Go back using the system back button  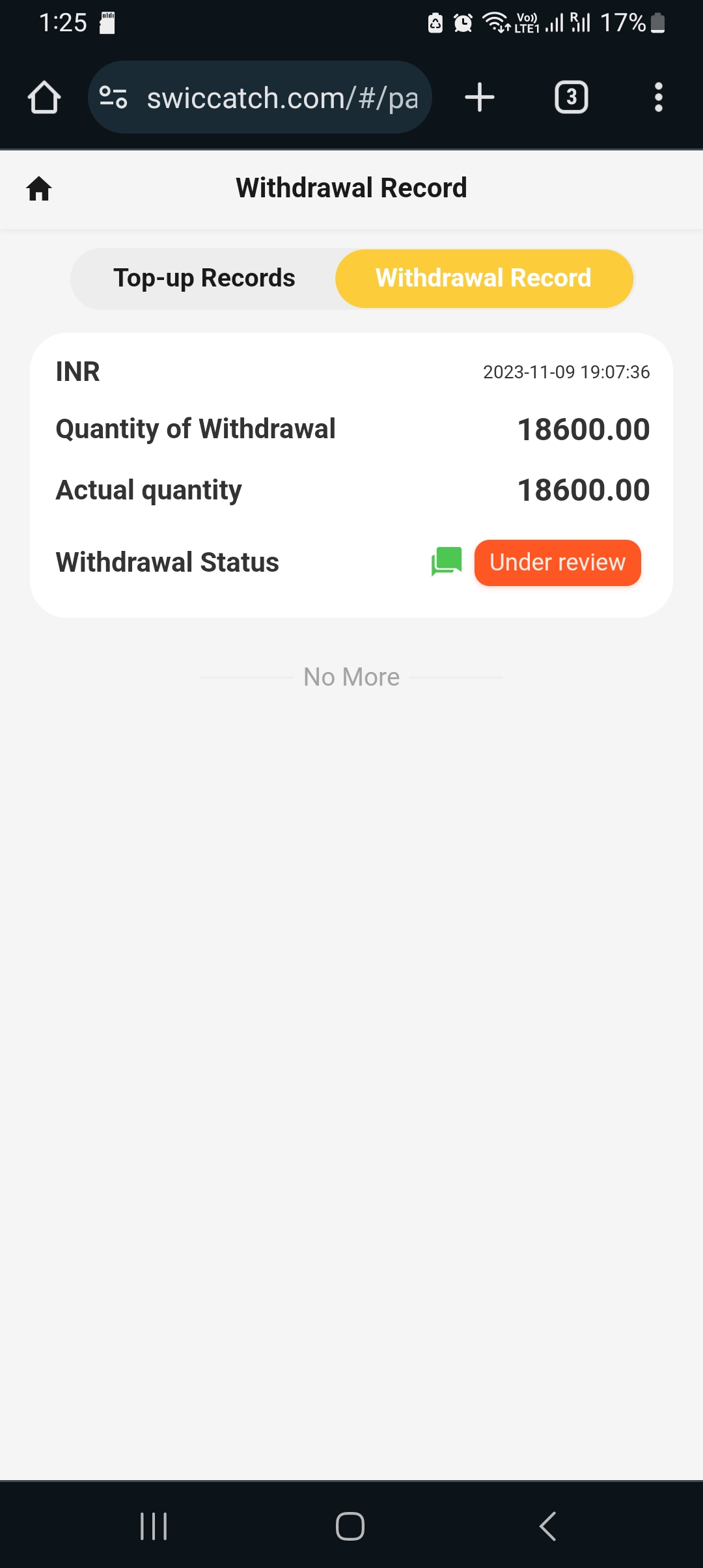(x=548, y=1526)
